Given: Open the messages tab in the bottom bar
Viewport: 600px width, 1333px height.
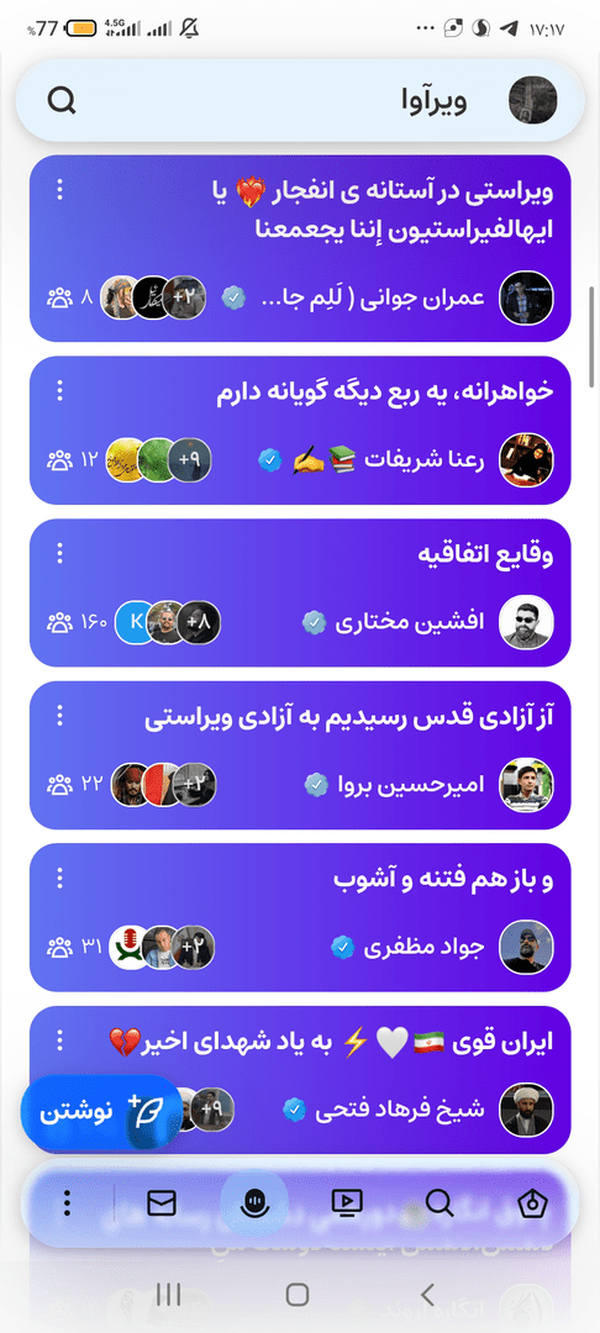Looking at the screenshot, I should (x=161, y=1202).
